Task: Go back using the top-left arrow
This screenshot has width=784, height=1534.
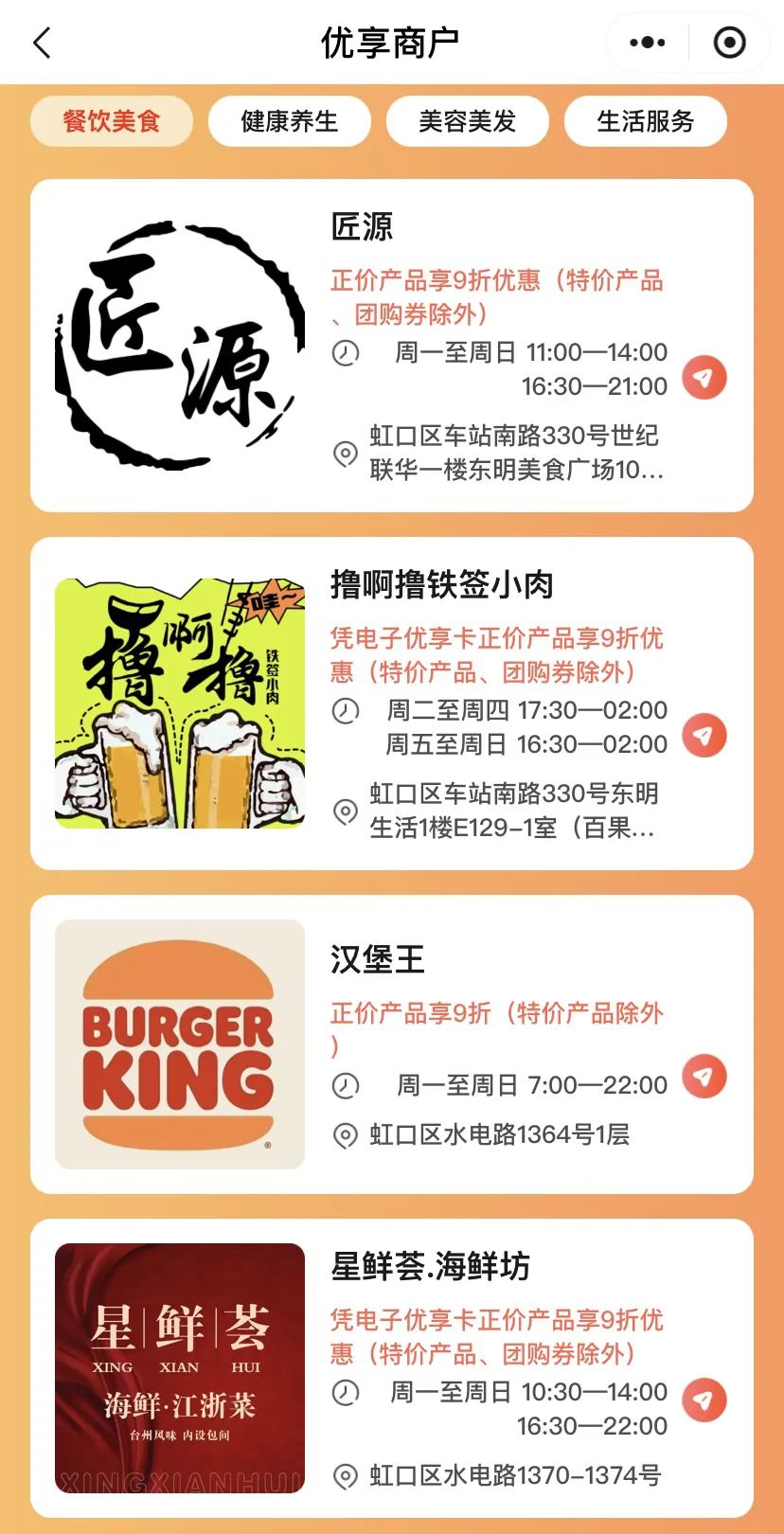Action: 42,43
